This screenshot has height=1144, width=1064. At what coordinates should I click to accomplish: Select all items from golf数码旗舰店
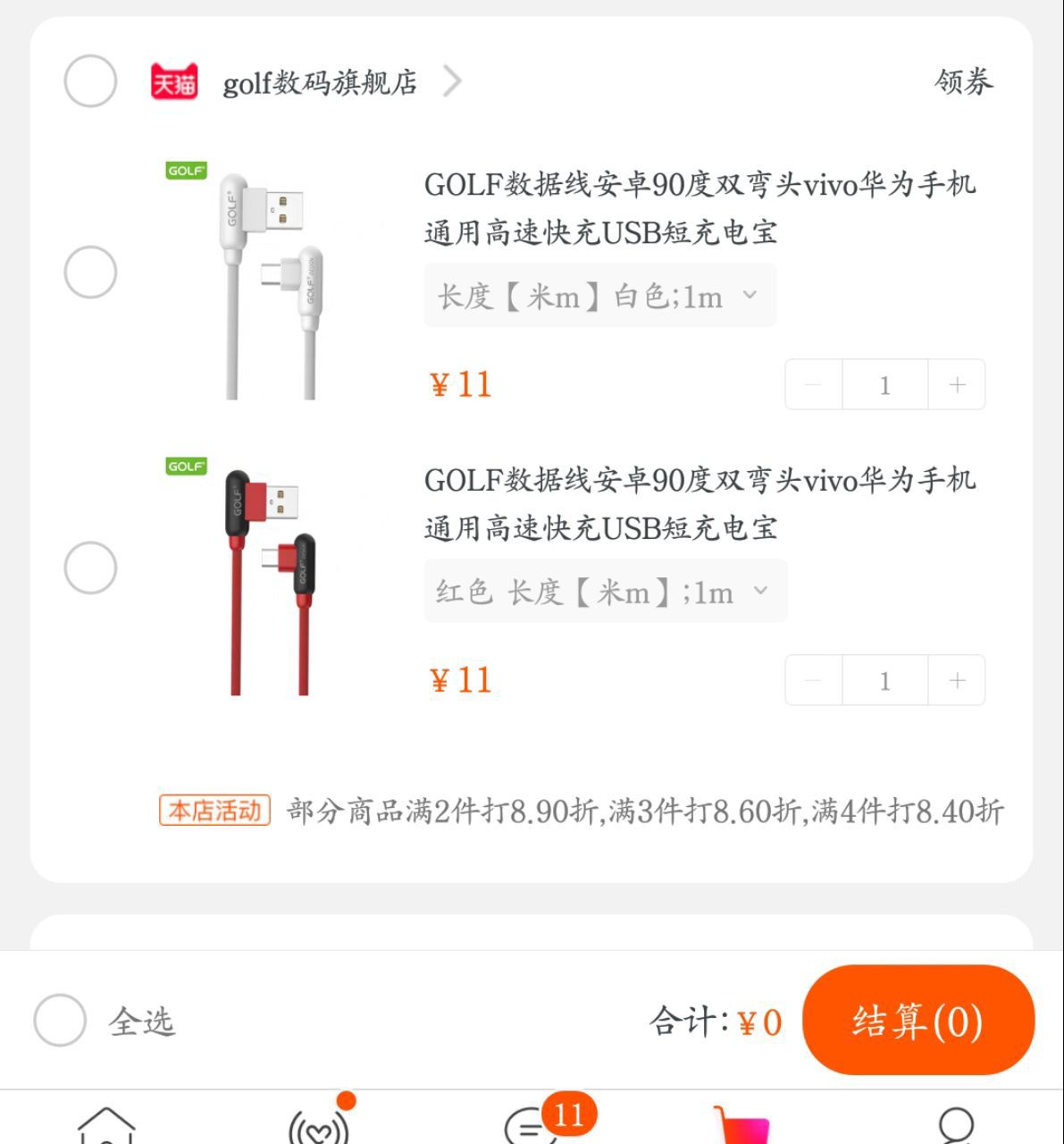(x=90, y=81)
